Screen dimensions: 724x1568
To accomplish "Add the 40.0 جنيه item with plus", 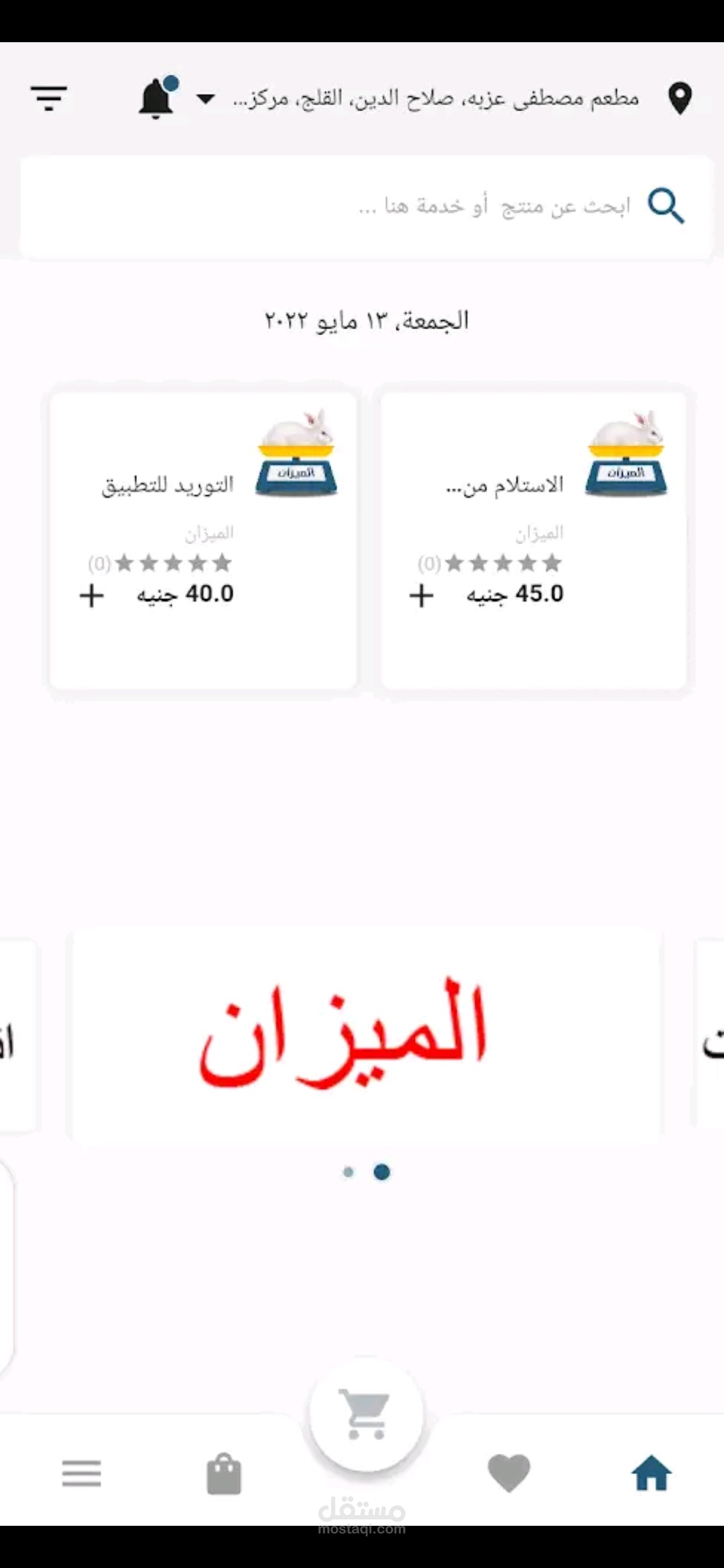I will click(x=92, y=595).
